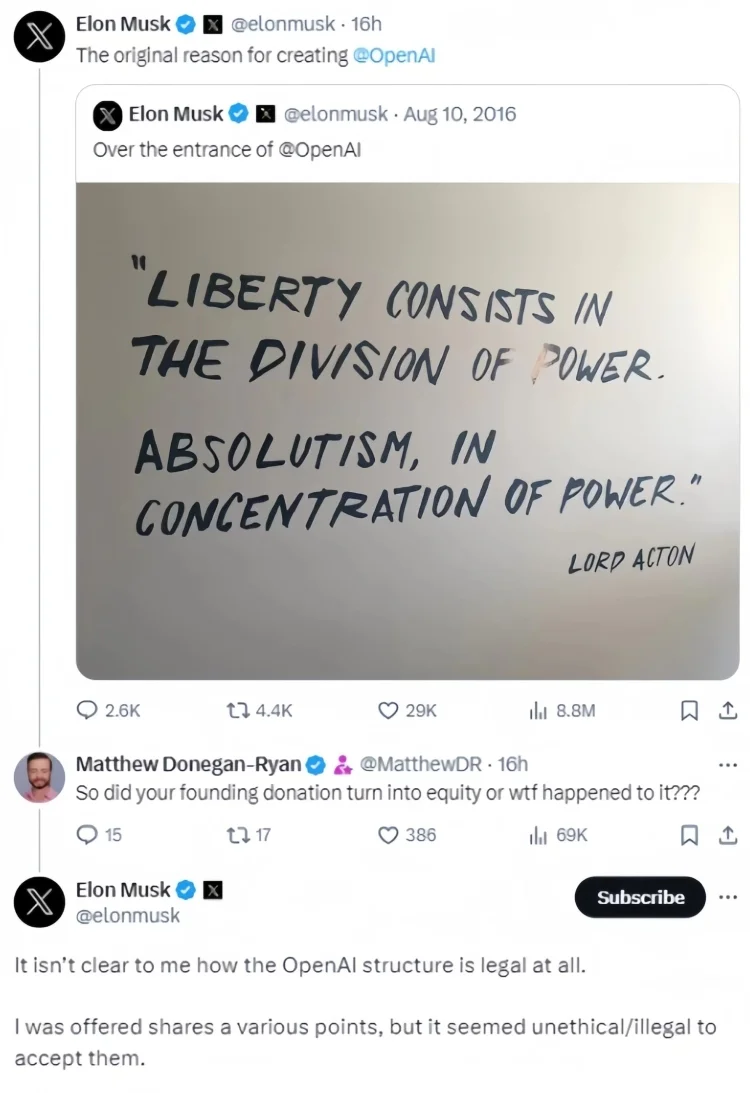
Task: Open Matthew Donegan-Ryan's profile picture
Action: (39, 777)
